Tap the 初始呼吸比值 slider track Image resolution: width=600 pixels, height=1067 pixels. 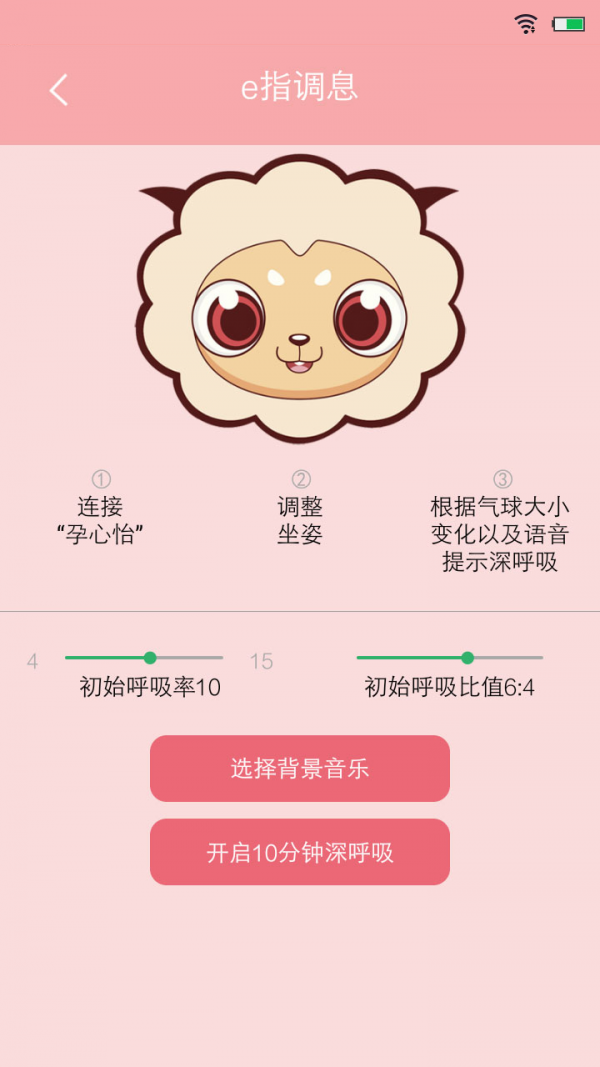tap(449, 658)
